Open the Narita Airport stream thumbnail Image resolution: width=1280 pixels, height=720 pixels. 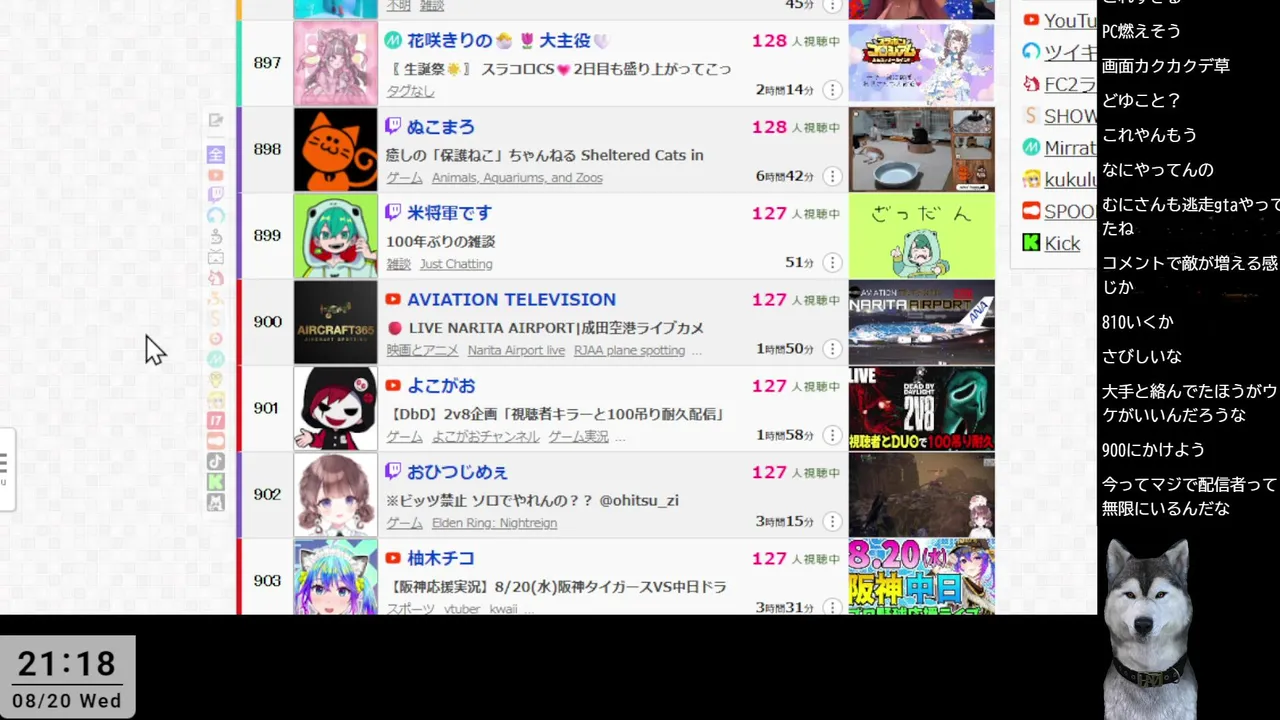click(921, 322)
